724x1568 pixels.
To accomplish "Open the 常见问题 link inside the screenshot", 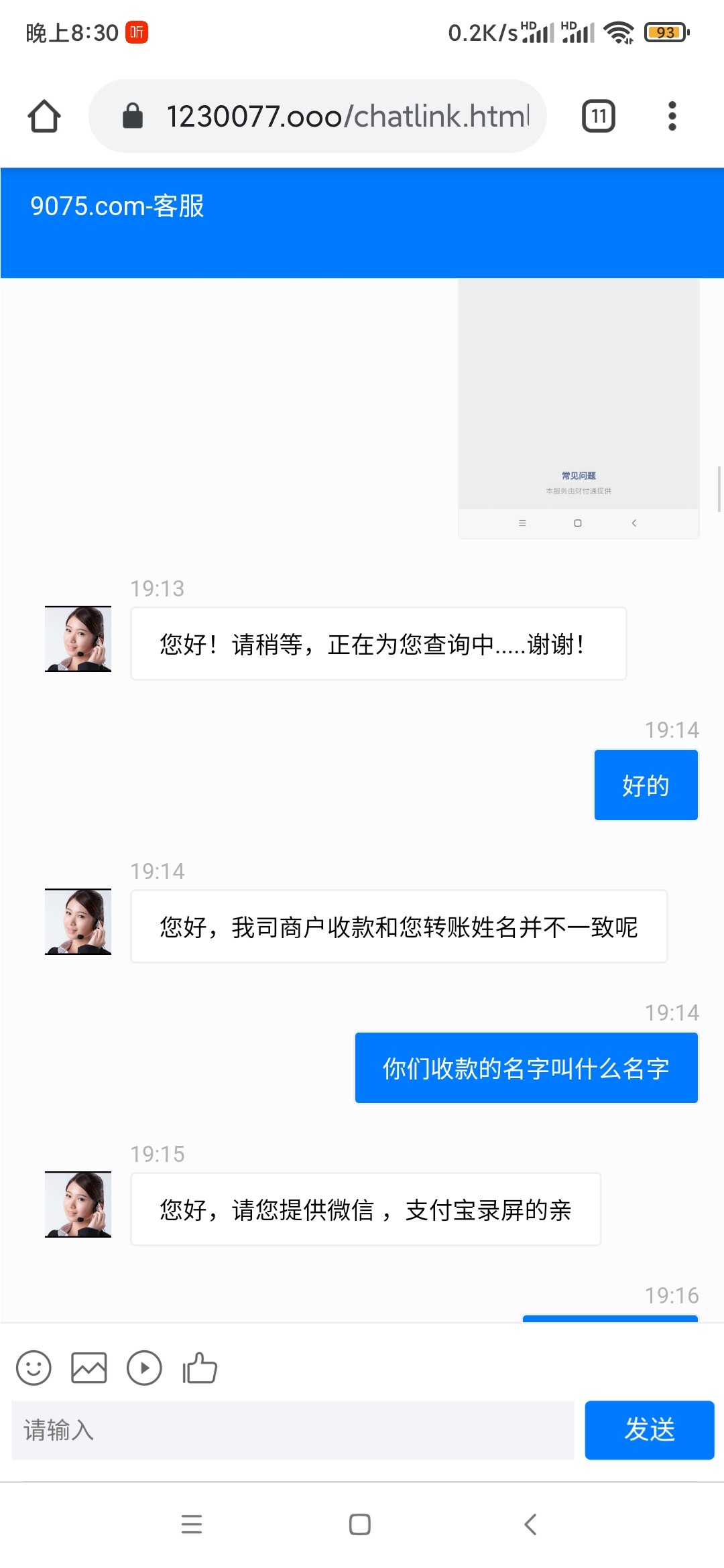I will pos(580,474).
